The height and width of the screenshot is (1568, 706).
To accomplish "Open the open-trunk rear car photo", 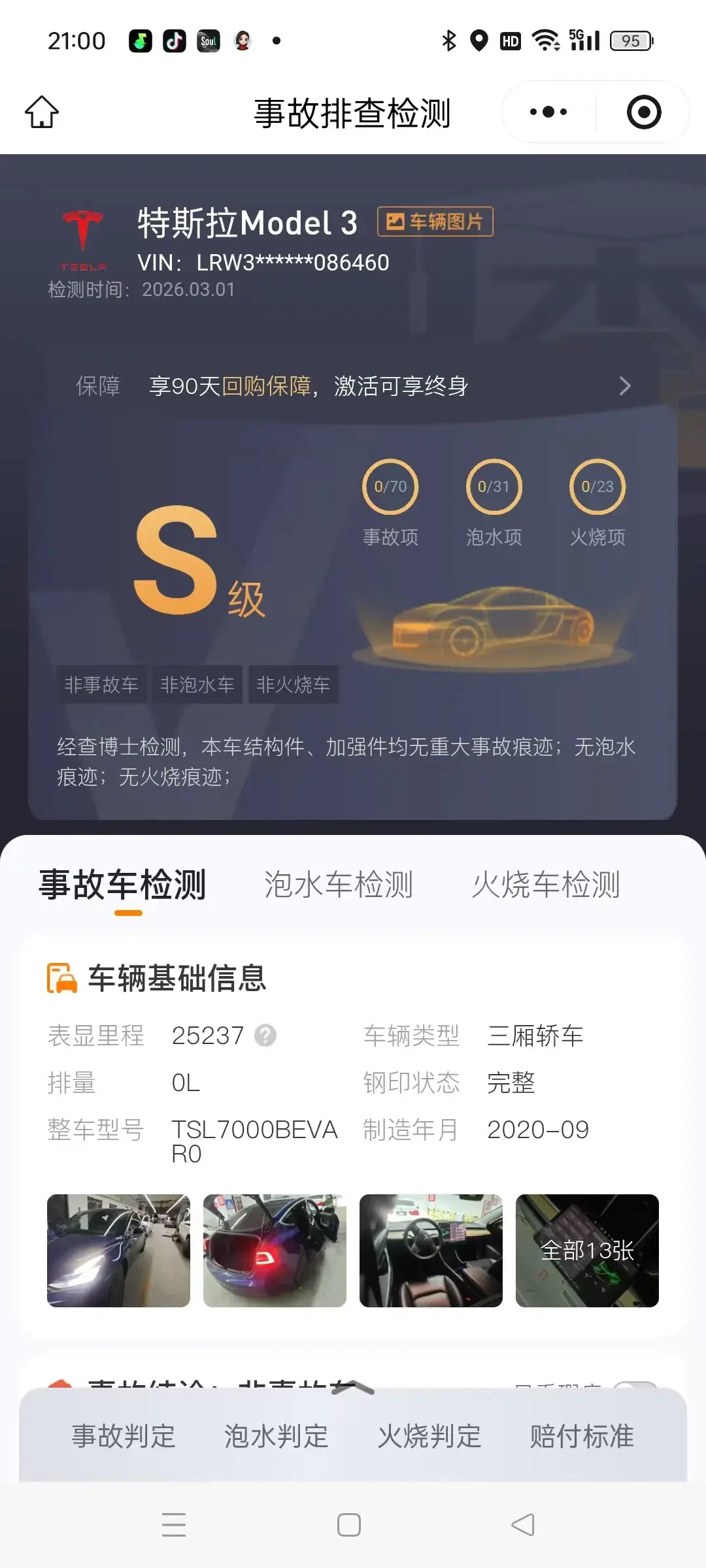I will tap(275, 1250).
